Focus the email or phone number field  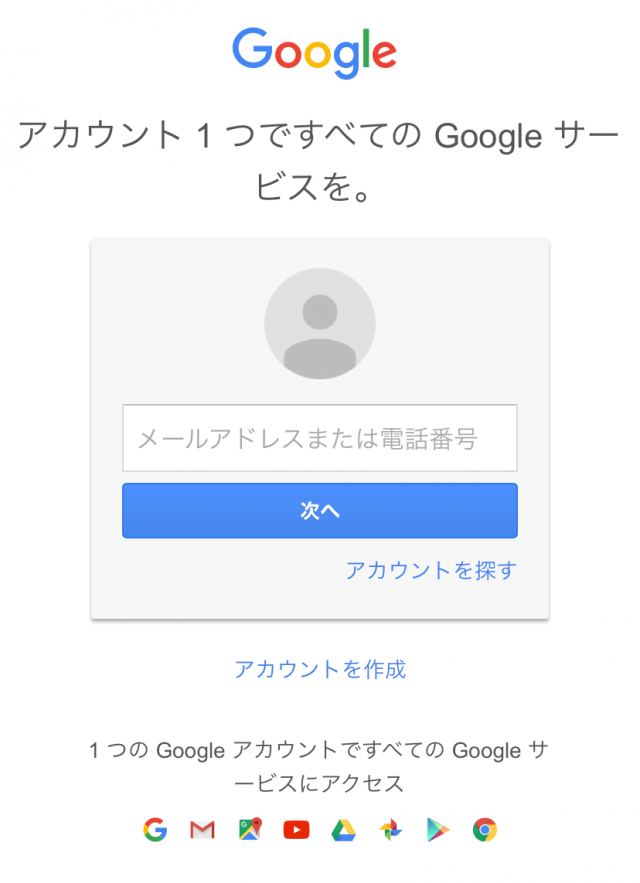[x=319, y=438]
